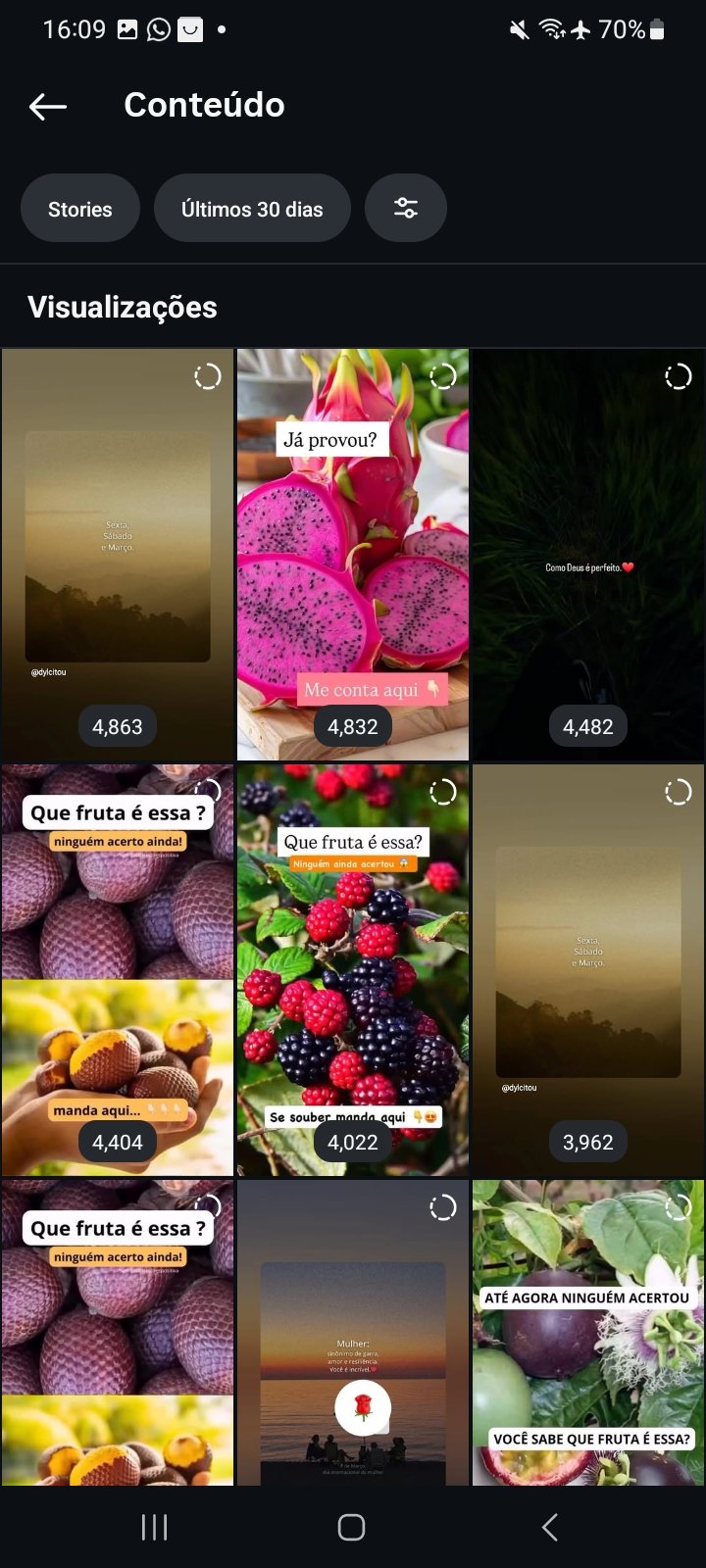Open the story with 4,404 views
This screenshot has height=1568, width=706.
[118, 970]
